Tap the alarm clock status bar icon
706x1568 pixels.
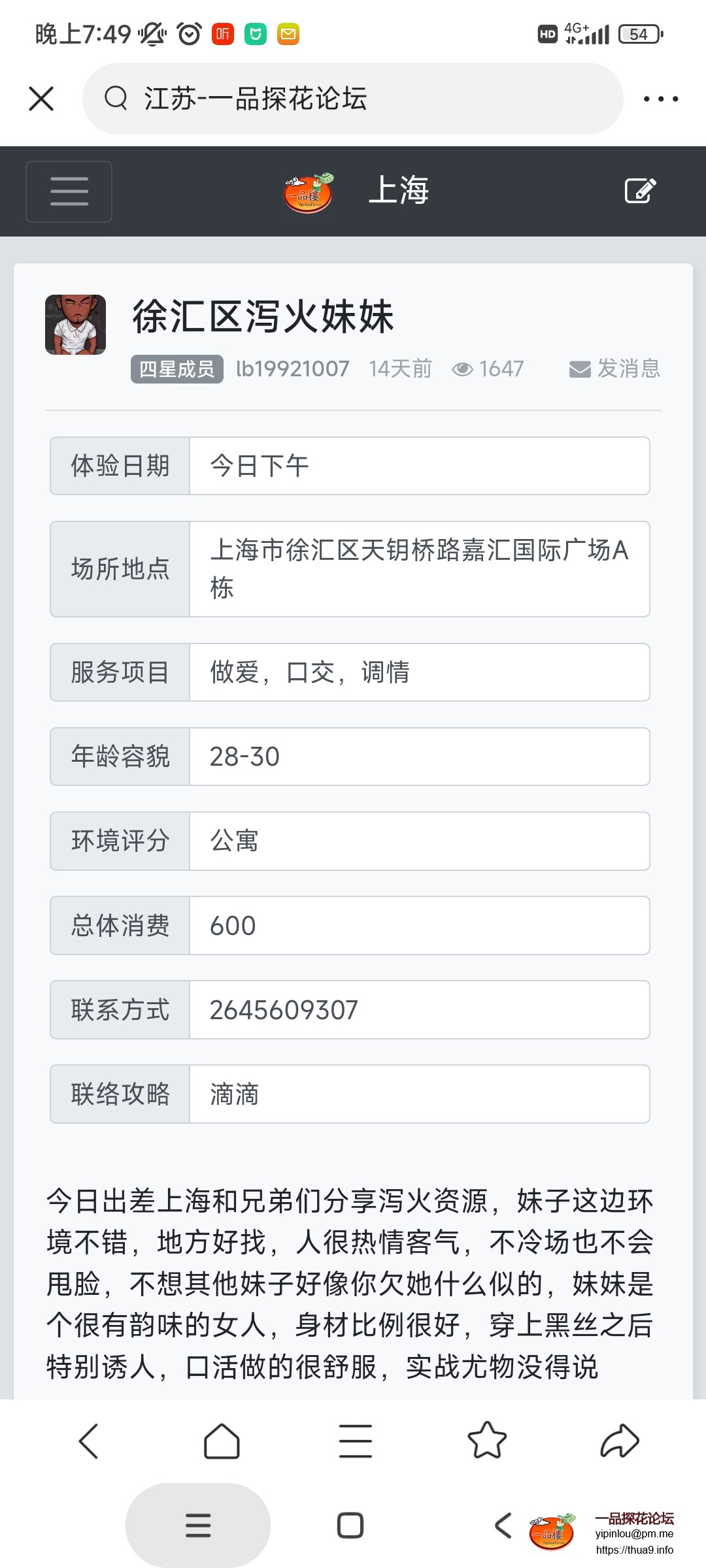[x=188, y=33]
